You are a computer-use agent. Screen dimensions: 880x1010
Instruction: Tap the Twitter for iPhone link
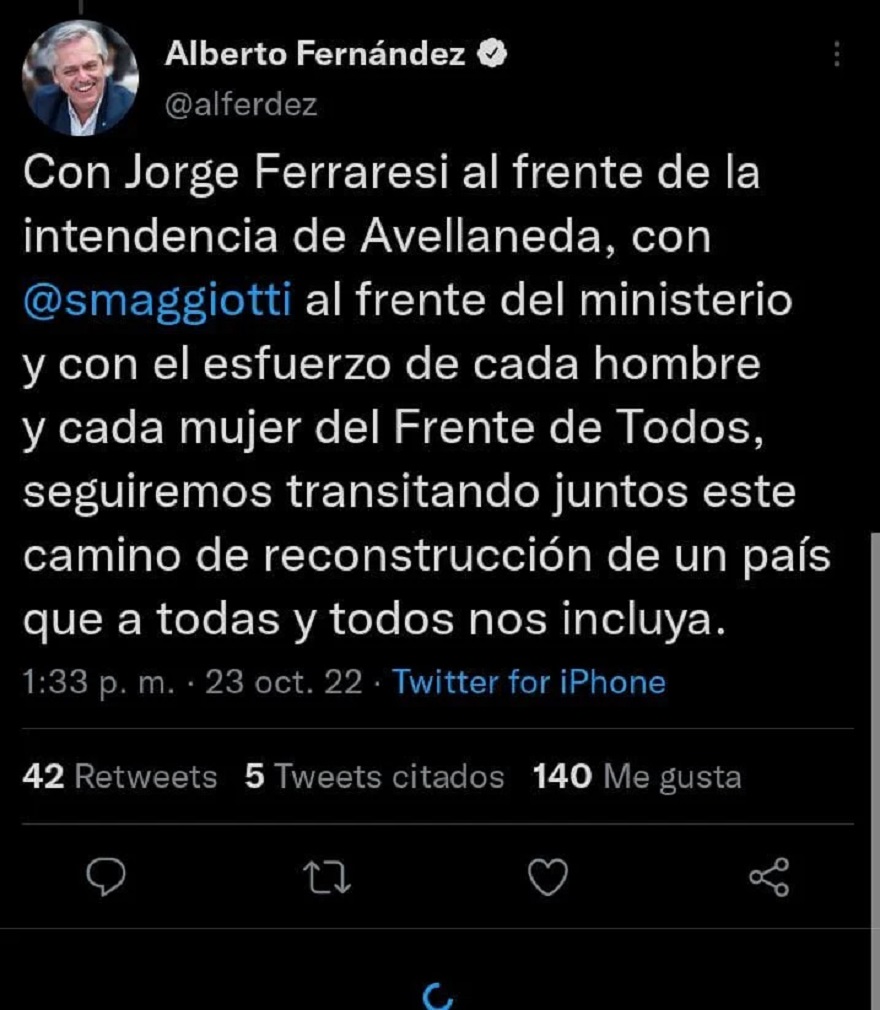coord(528,683)
